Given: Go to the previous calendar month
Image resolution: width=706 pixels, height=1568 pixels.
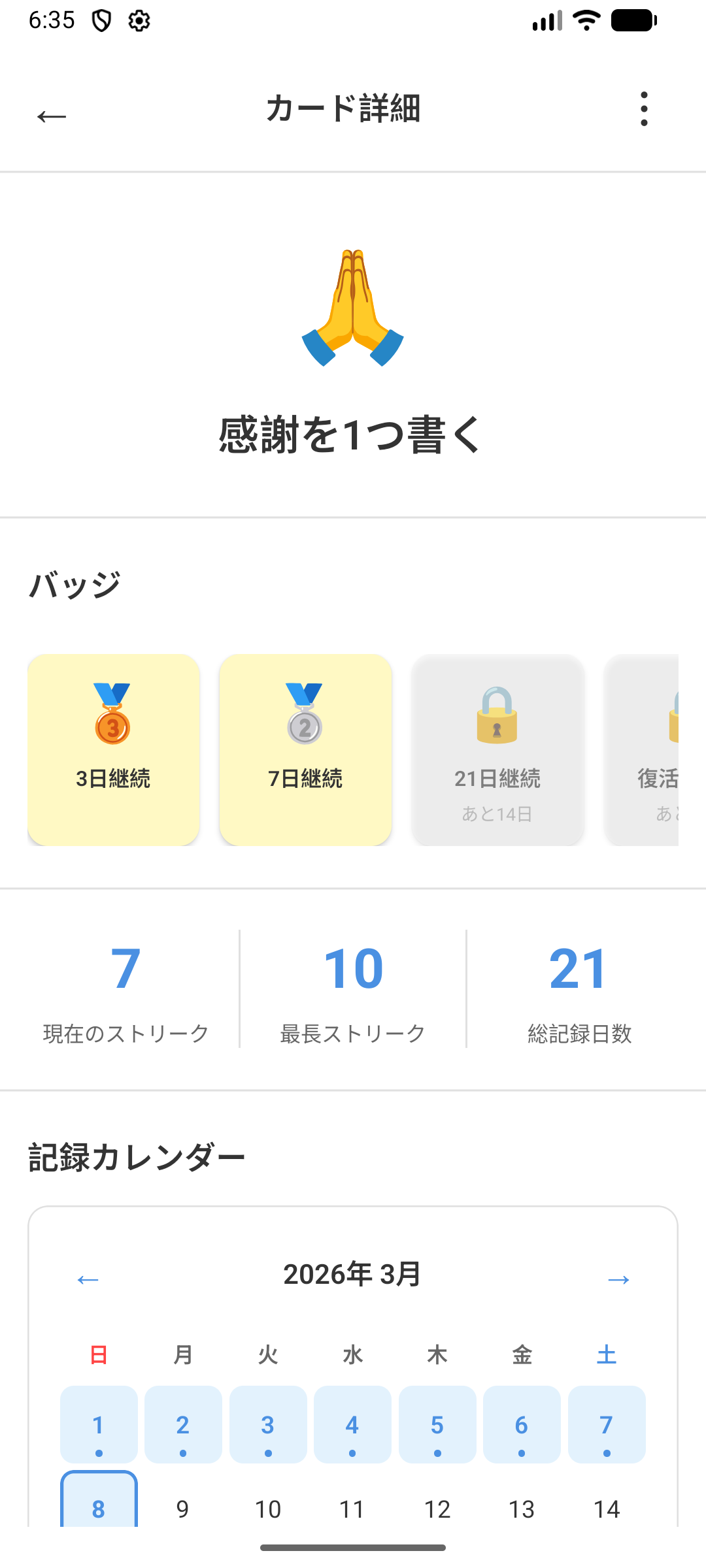Looking at the screenshot, I should tap(88, 1279).
